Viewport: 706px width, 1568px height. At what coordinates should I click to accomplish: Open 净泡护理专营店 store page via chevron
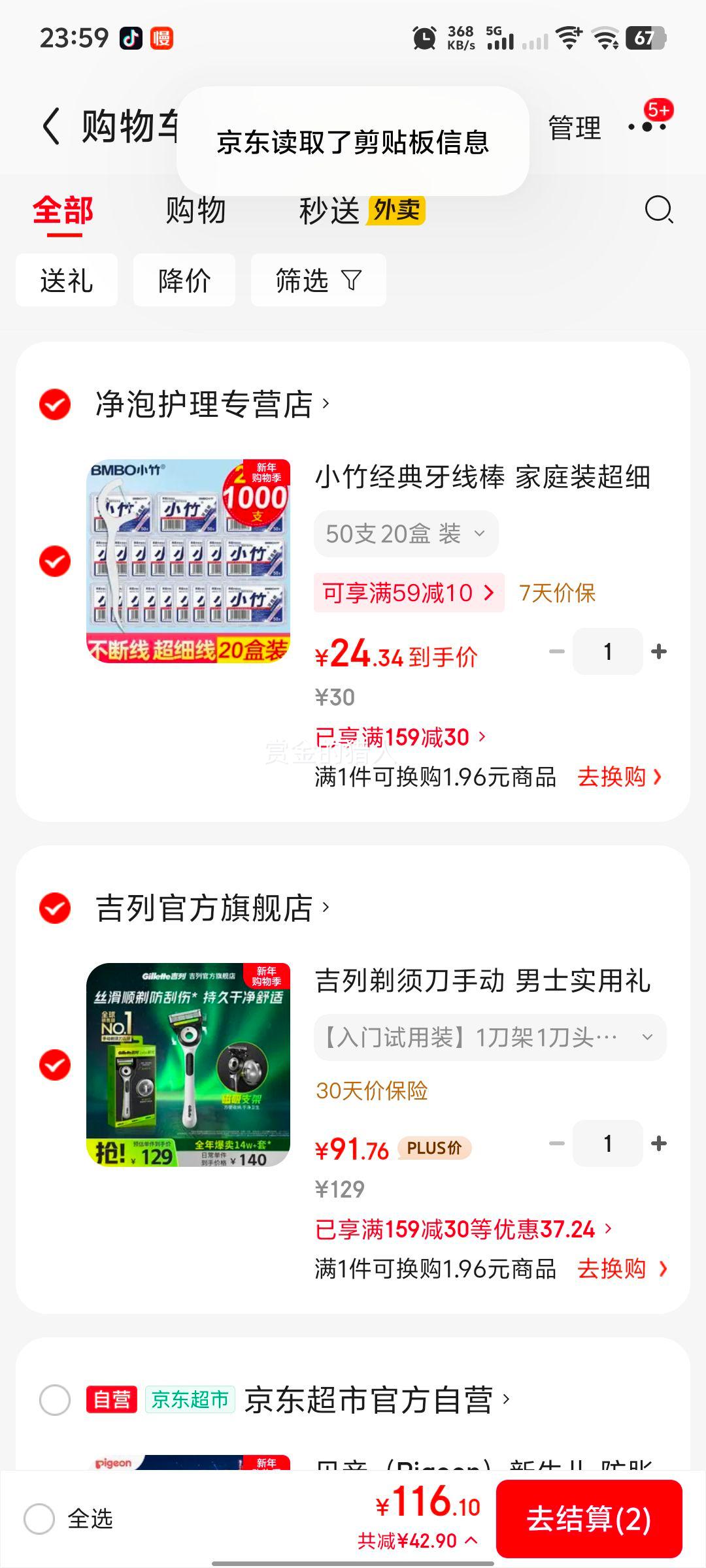coord(325,405)
